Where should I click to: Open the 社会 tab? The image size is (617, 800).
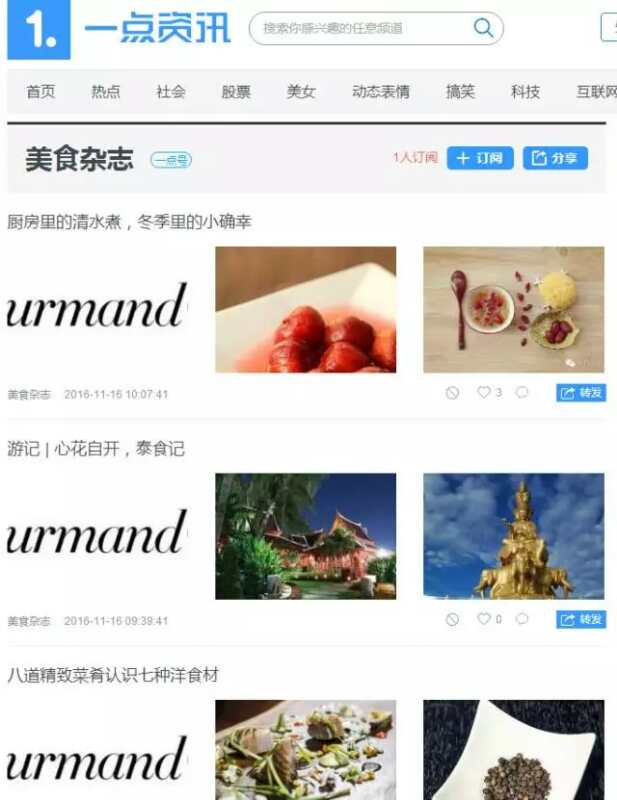point(171,92)
